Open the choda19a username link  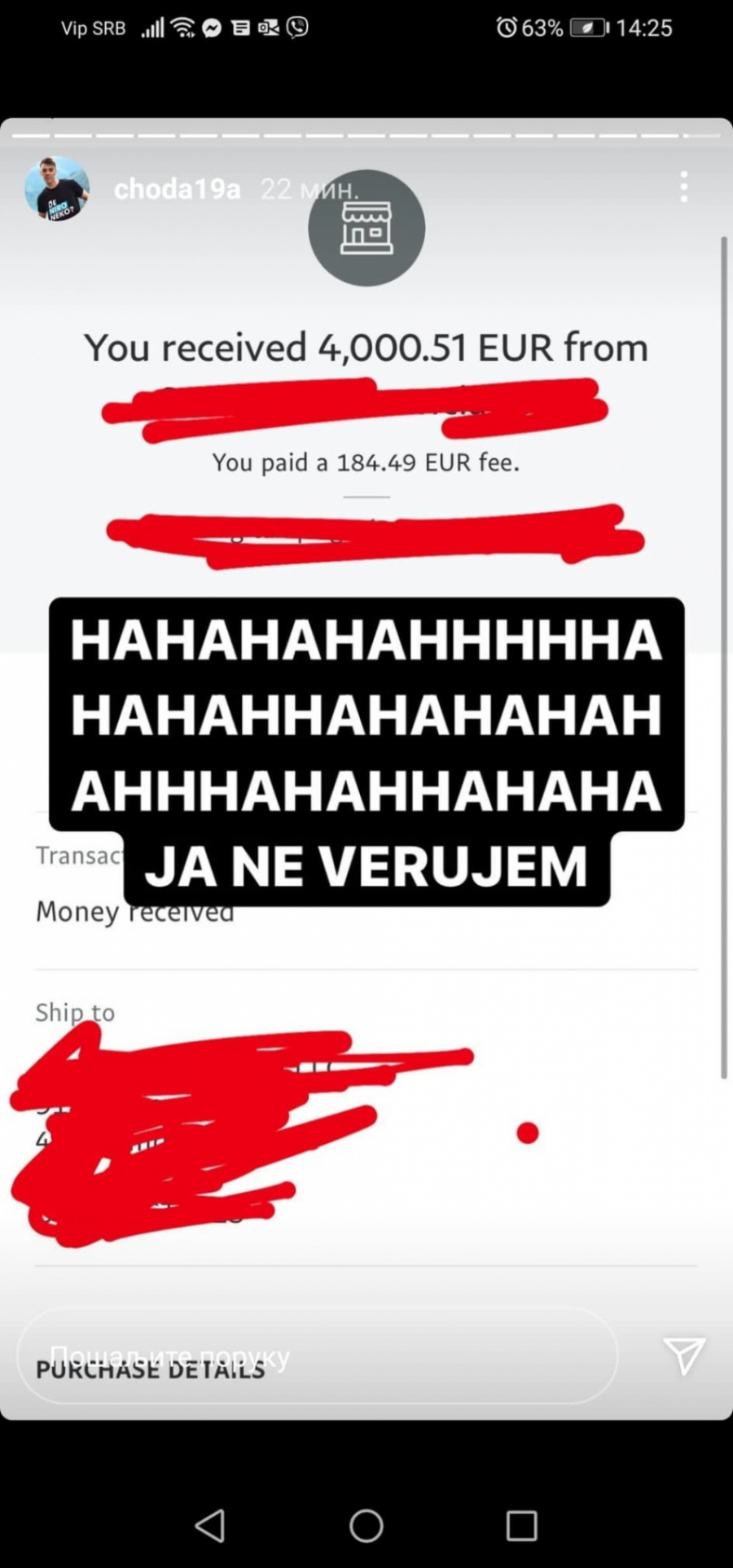[177, 190]
